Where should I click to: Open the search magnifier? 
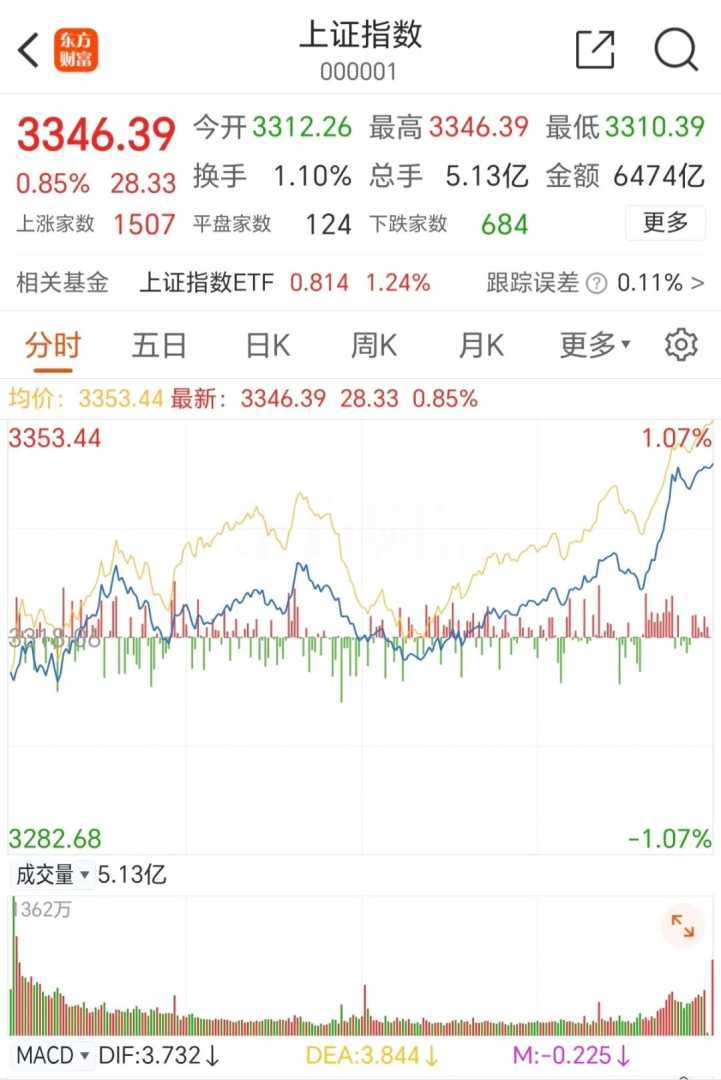[676, 50]
